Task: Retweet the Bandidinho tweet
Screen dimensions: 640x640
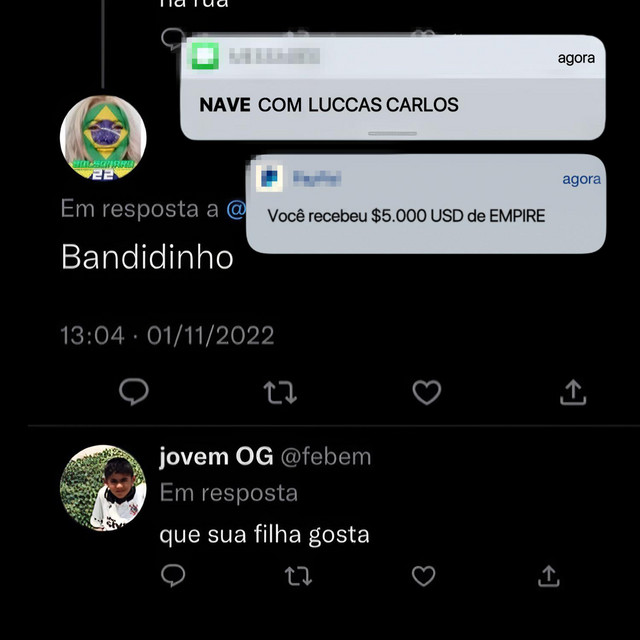Action: pyautogui.click(x=280, y=392)
